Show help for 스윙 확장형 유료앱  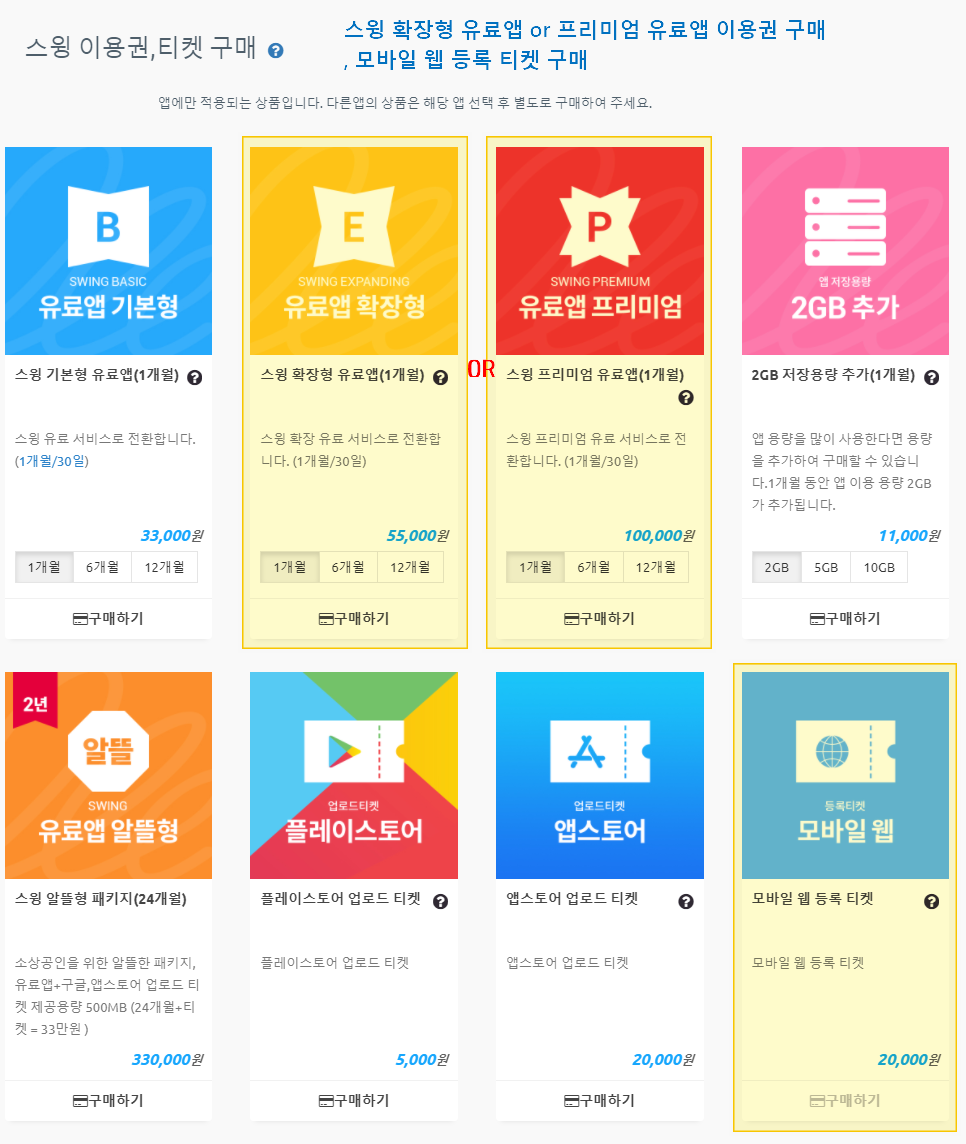click(x=441, y=377)
